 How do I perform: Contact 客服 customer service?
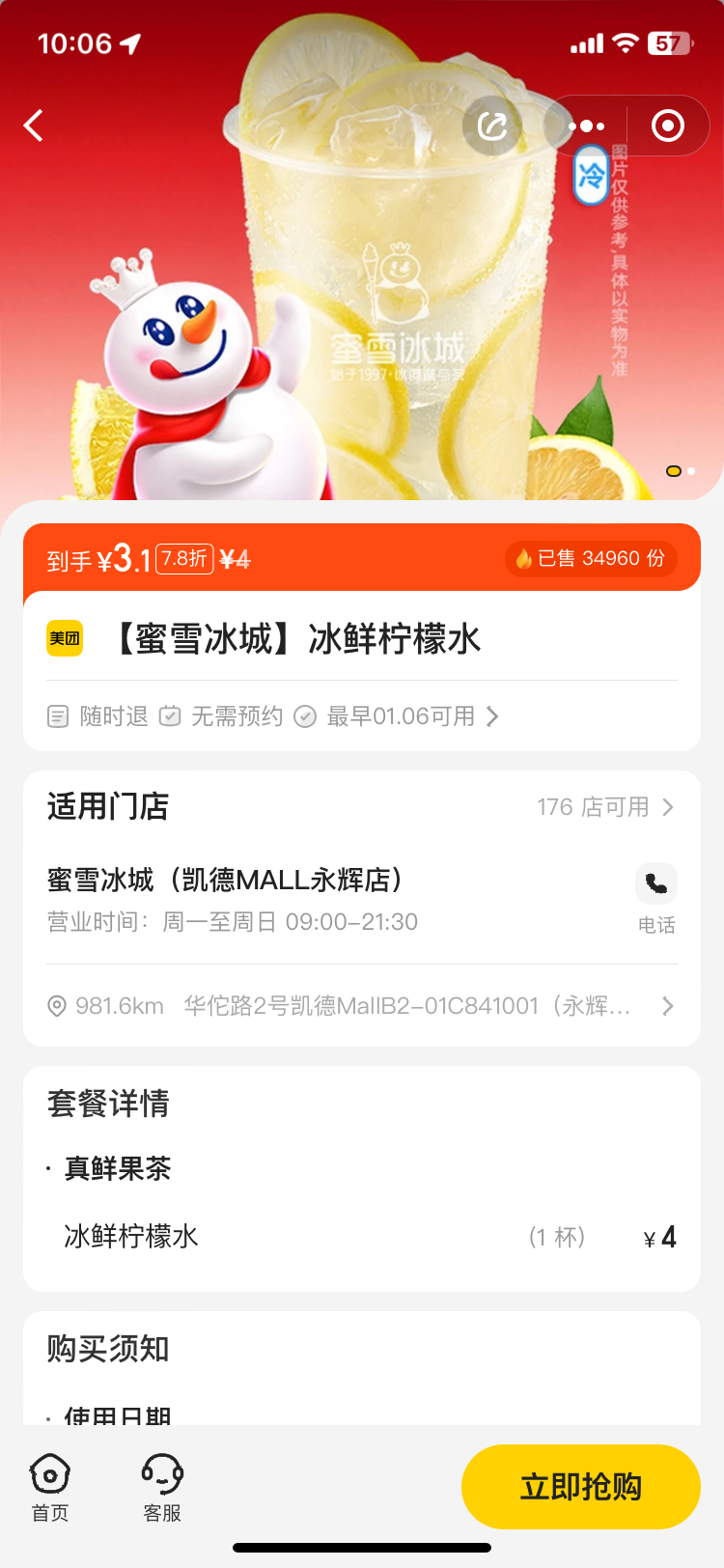pyautogui.click(x=162, y=1487)
